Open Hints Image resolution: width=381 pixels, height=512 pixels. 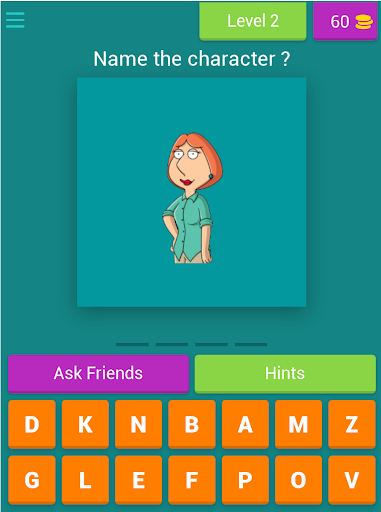point(285,373)
